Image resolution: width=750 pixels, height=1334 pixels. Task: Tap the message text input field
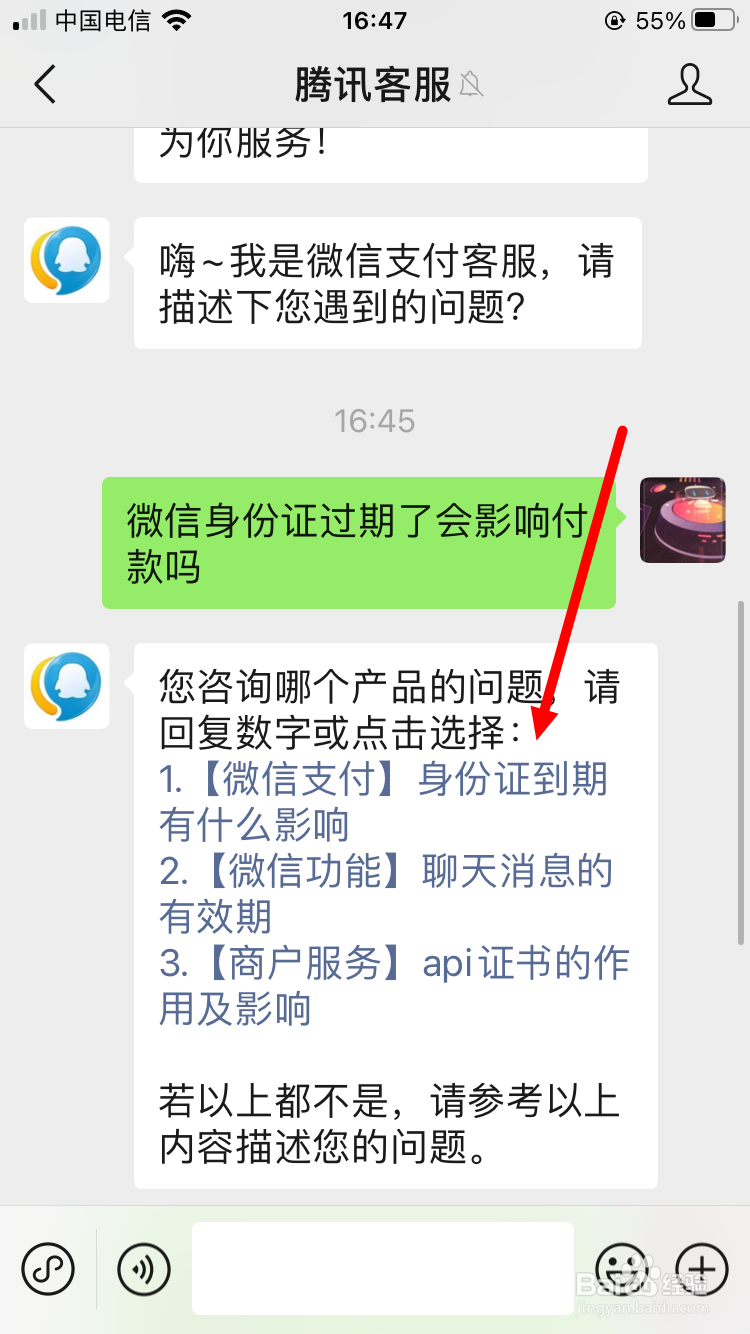click(383, 1268)
